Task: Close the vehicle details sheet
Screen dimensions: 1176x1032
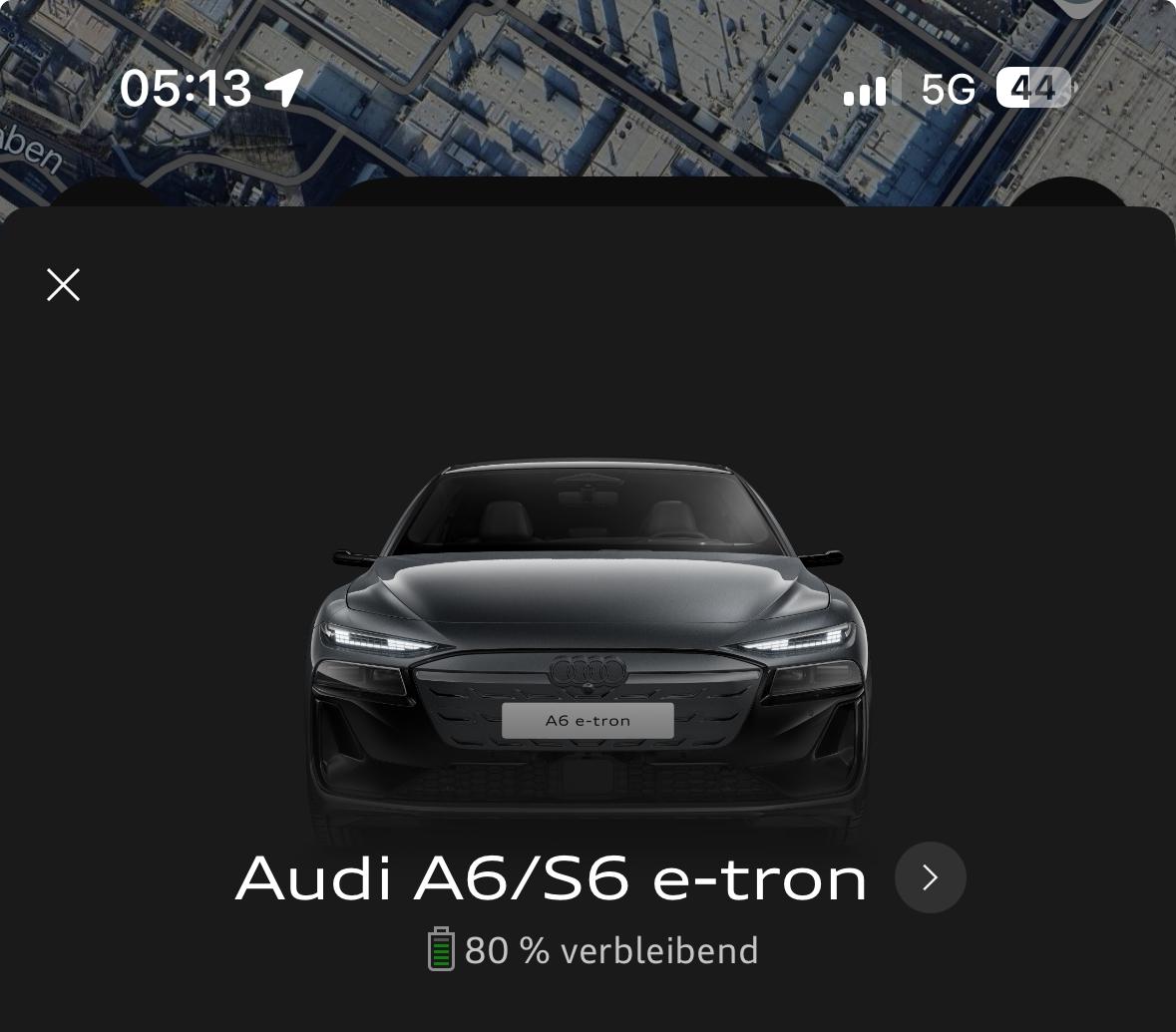Action: pyautogui.click(x=63, y=285)
